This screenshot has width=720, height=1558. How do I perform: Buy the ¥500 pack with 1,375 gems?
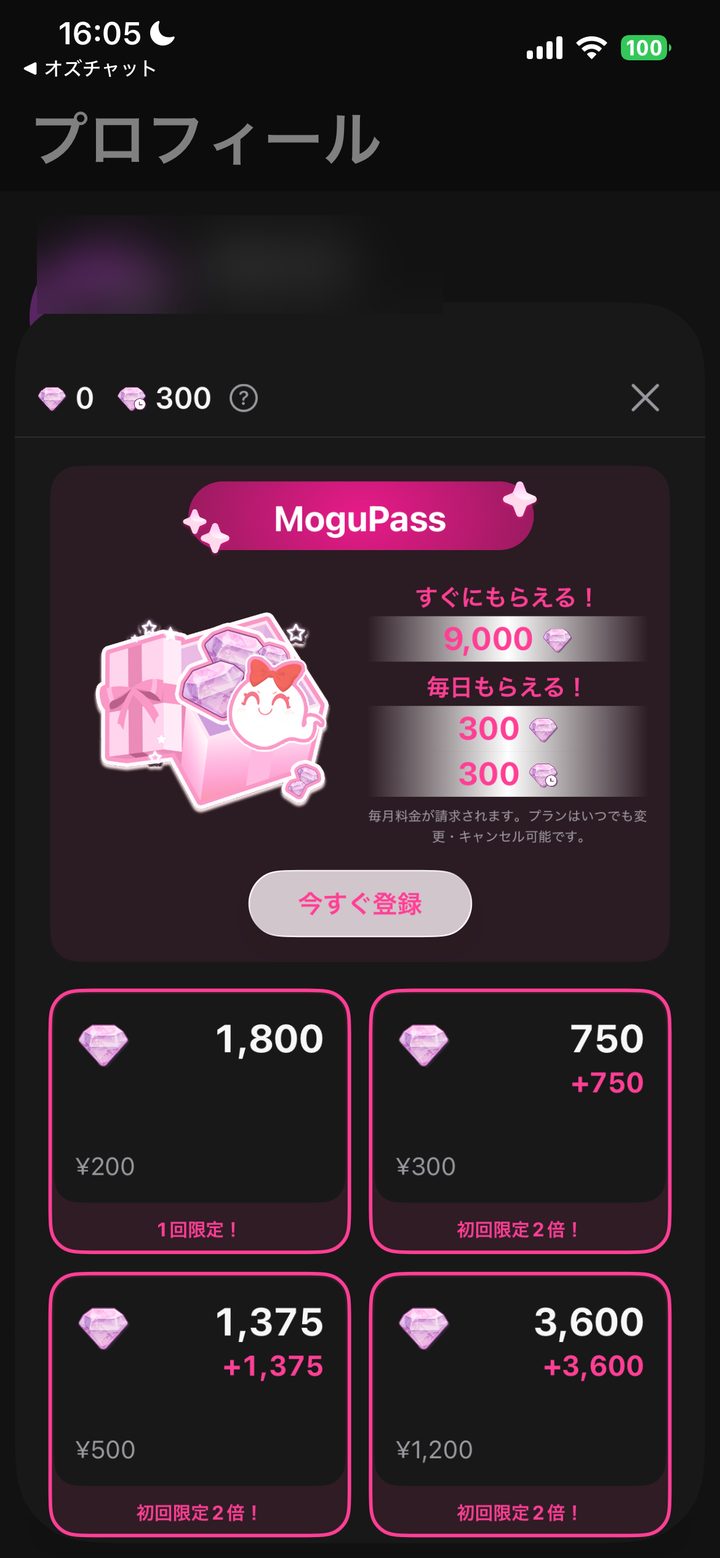(x=200, y=1404)
